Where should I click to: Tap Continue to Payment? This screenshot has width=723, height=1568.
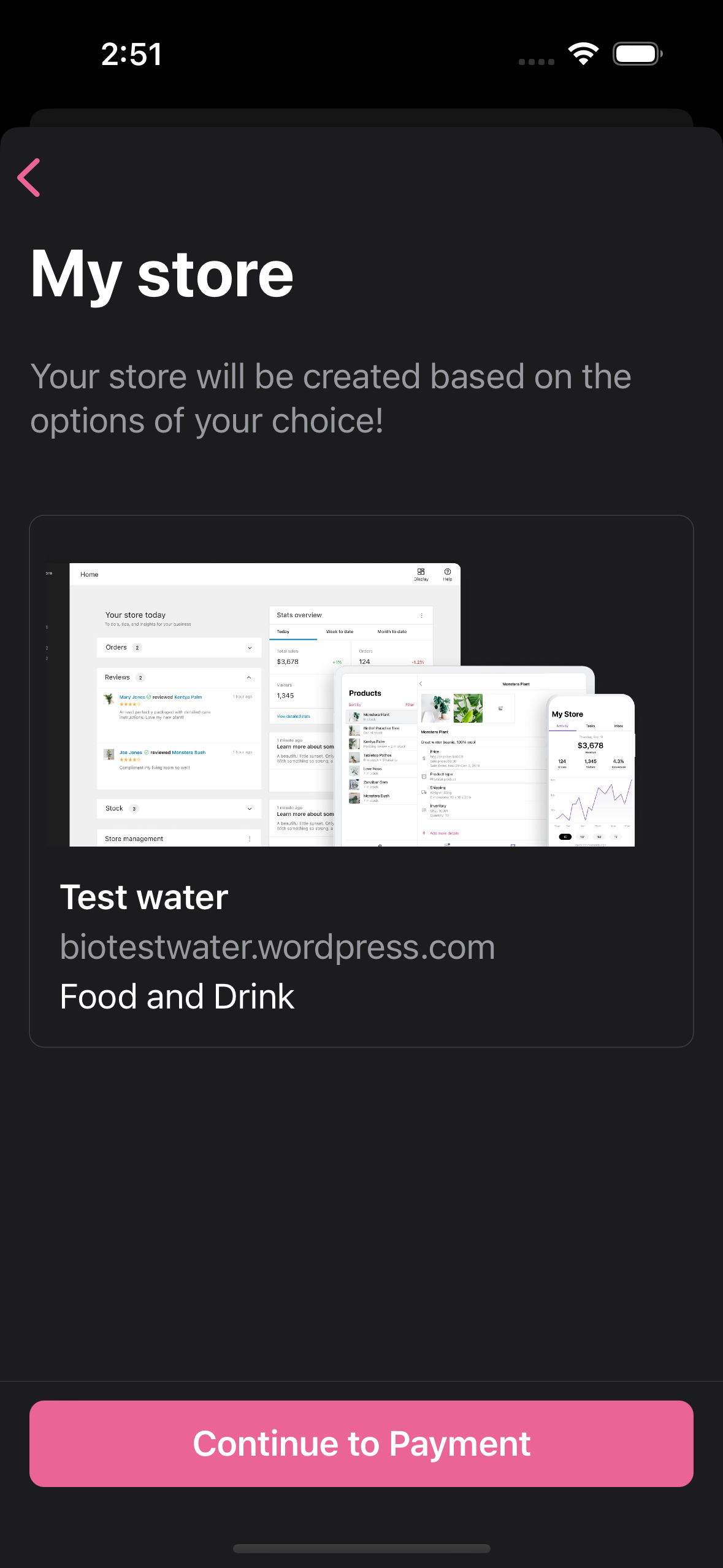[361, 1443]
